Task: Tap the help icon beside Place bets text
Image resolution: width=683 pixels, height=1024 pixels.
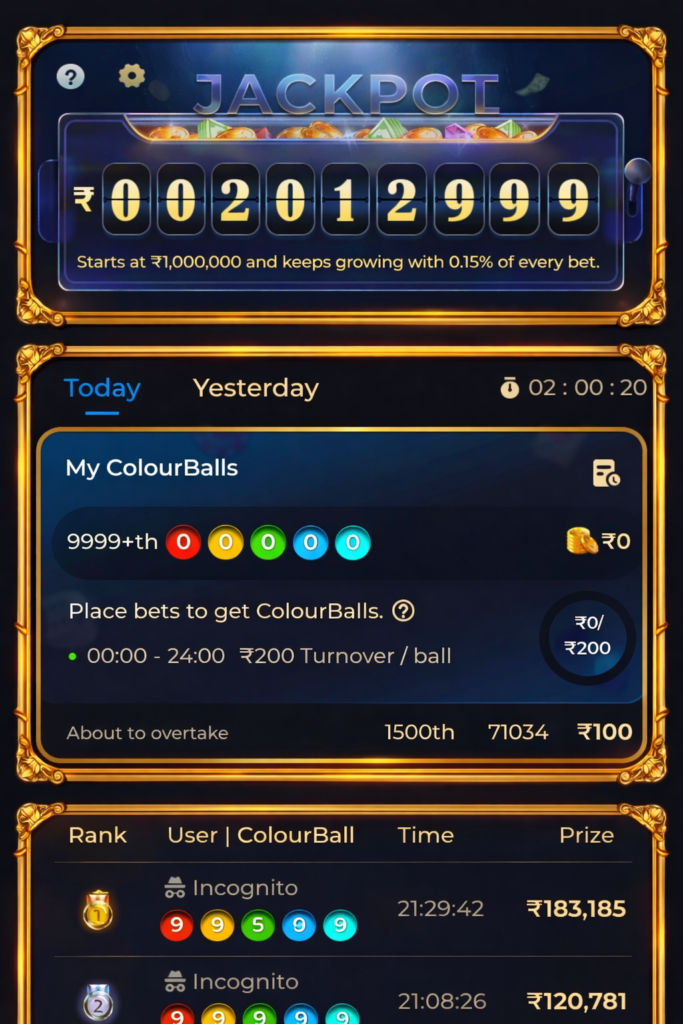Action: 403,611
